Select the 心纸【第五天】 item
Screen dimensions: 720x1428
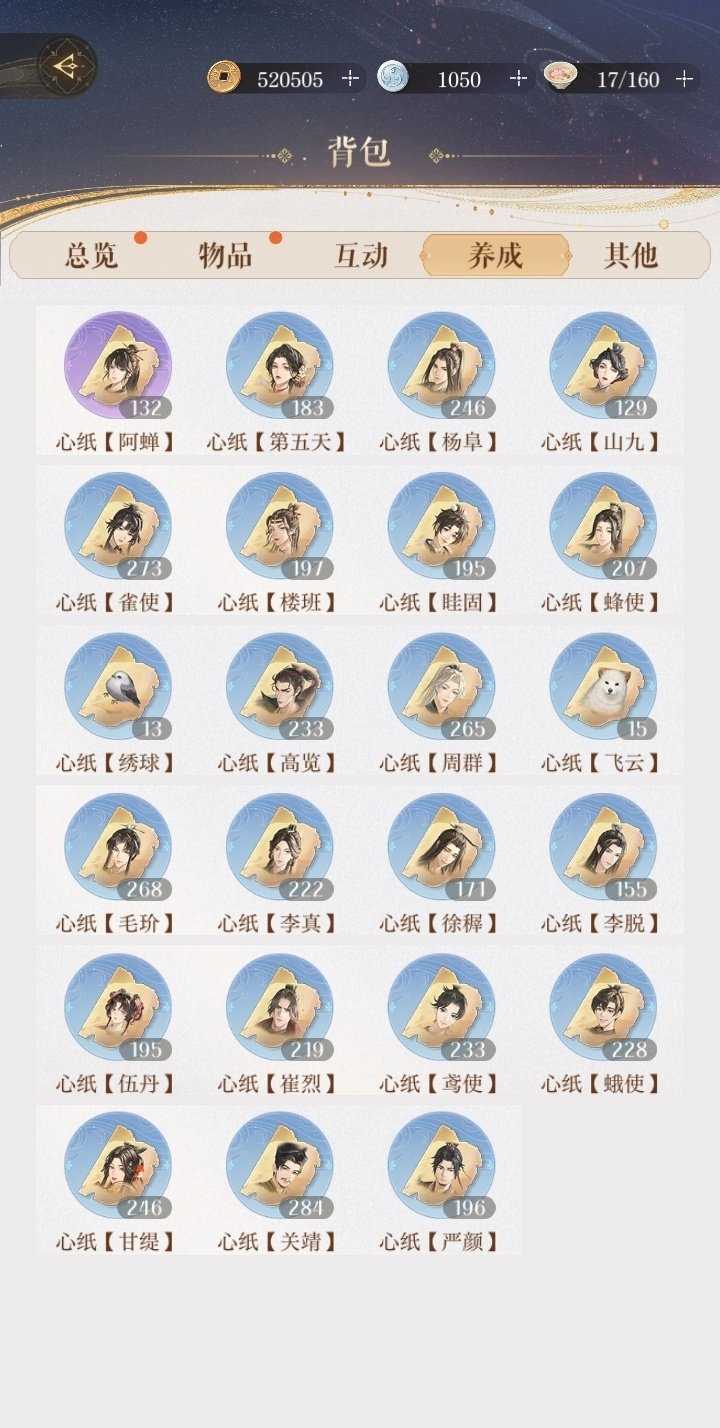279,366
